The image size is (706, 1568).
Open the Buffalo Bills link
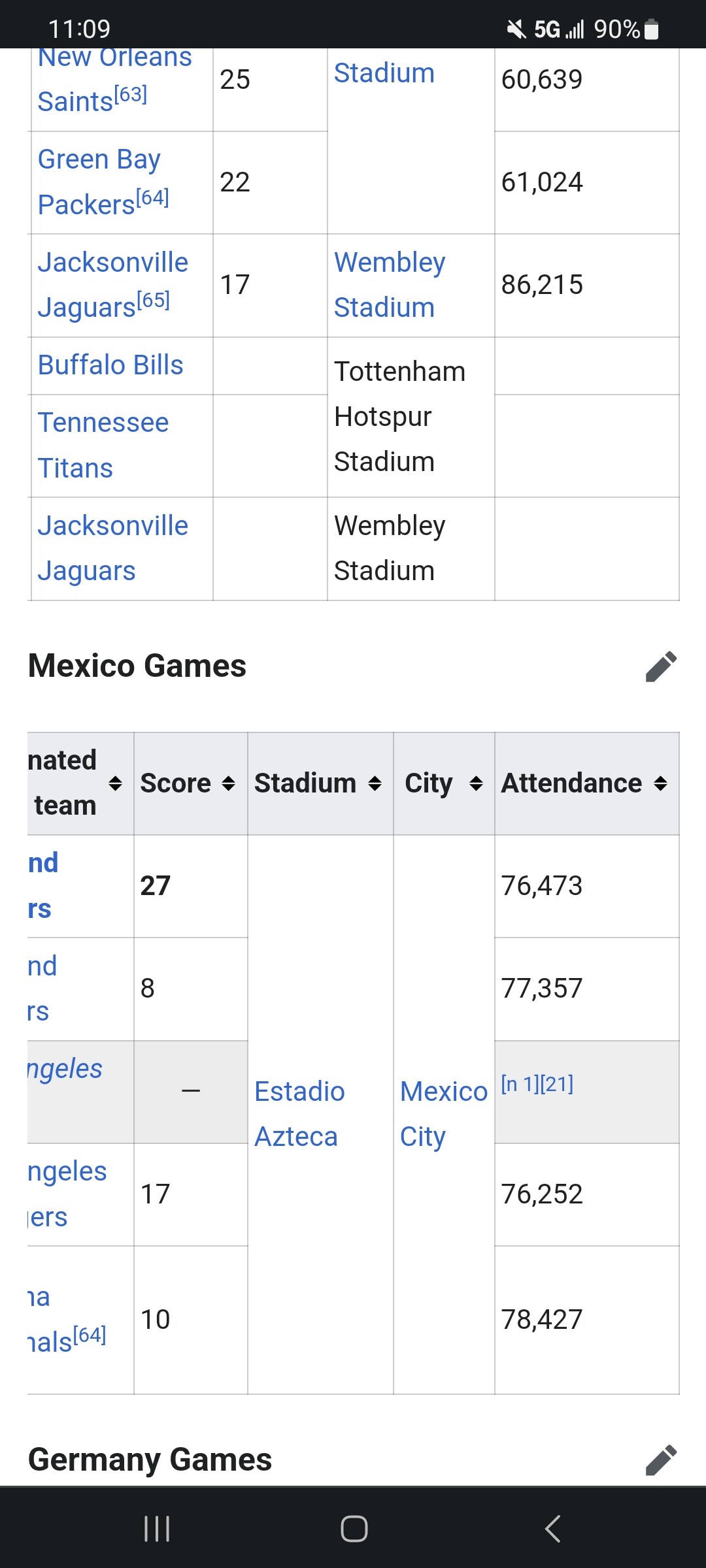point(110,365)
